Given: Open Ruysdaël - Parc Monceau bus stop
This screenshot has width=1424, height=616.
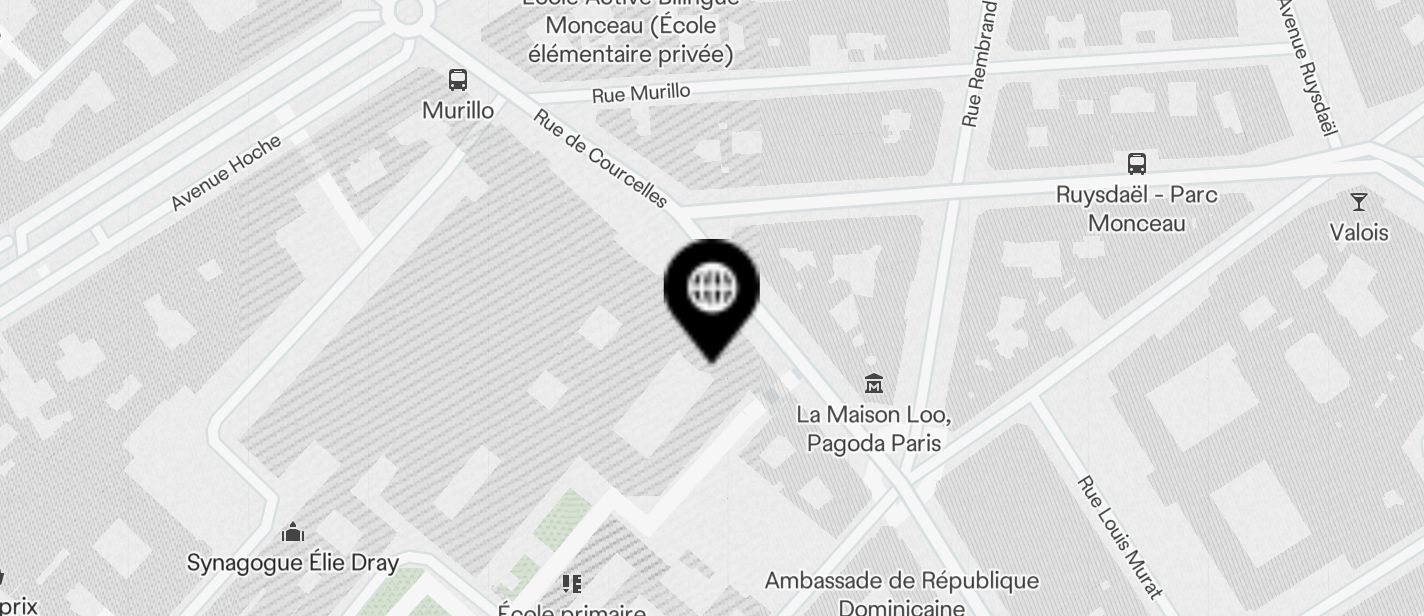Looking at the screenshot, I should coord(1137,164).
